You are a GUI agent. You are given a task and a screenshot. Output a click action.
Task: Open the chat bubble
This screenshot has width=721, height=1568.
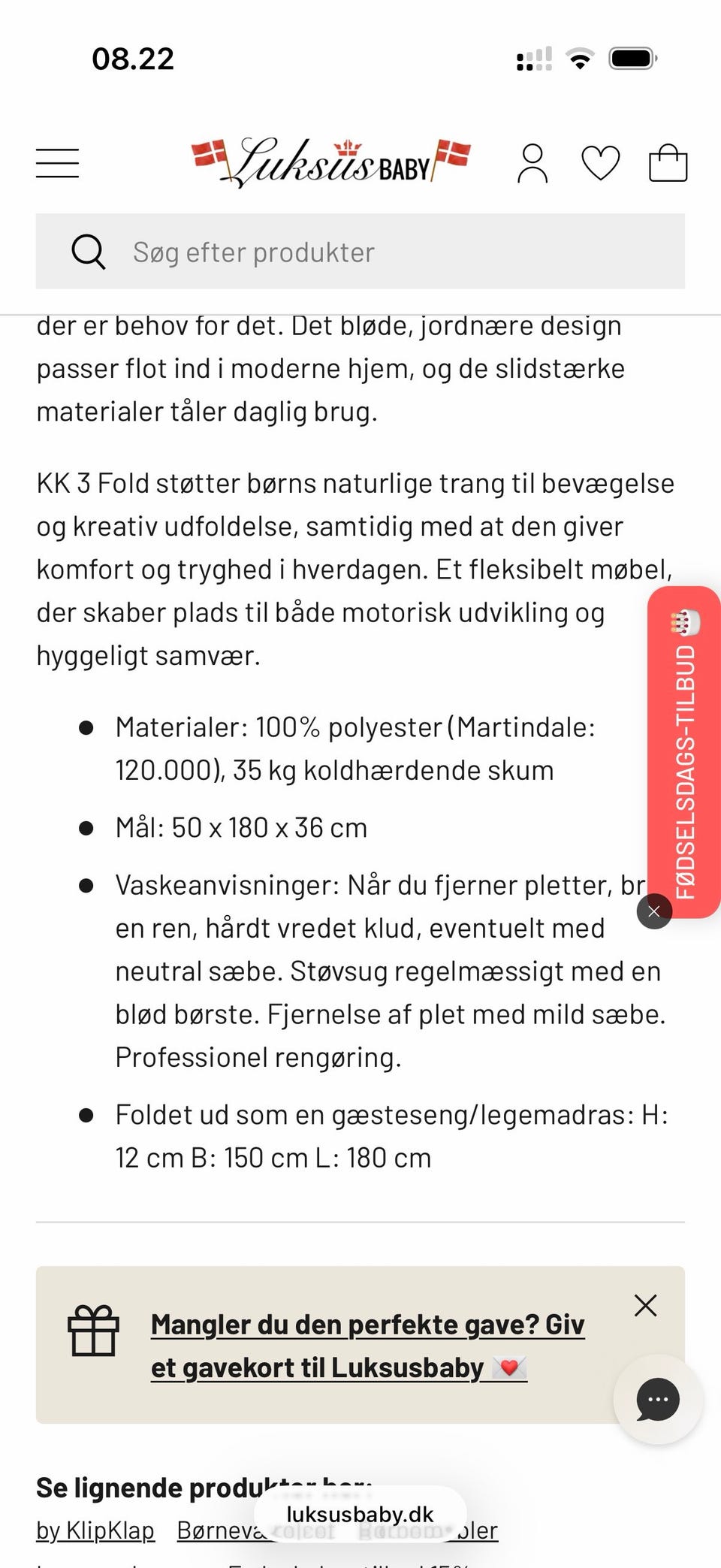[x=658, y=1399]
